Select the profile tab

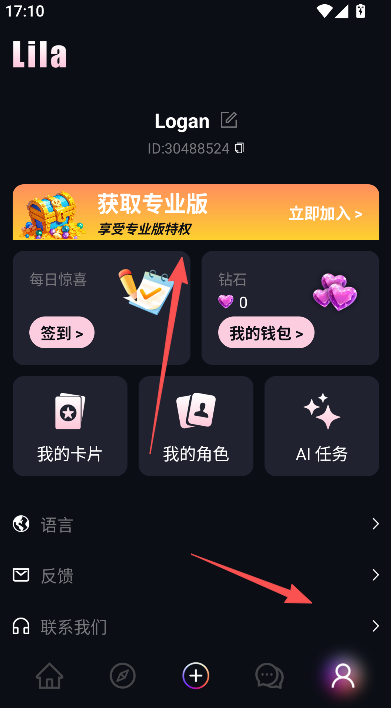[343, 676]
